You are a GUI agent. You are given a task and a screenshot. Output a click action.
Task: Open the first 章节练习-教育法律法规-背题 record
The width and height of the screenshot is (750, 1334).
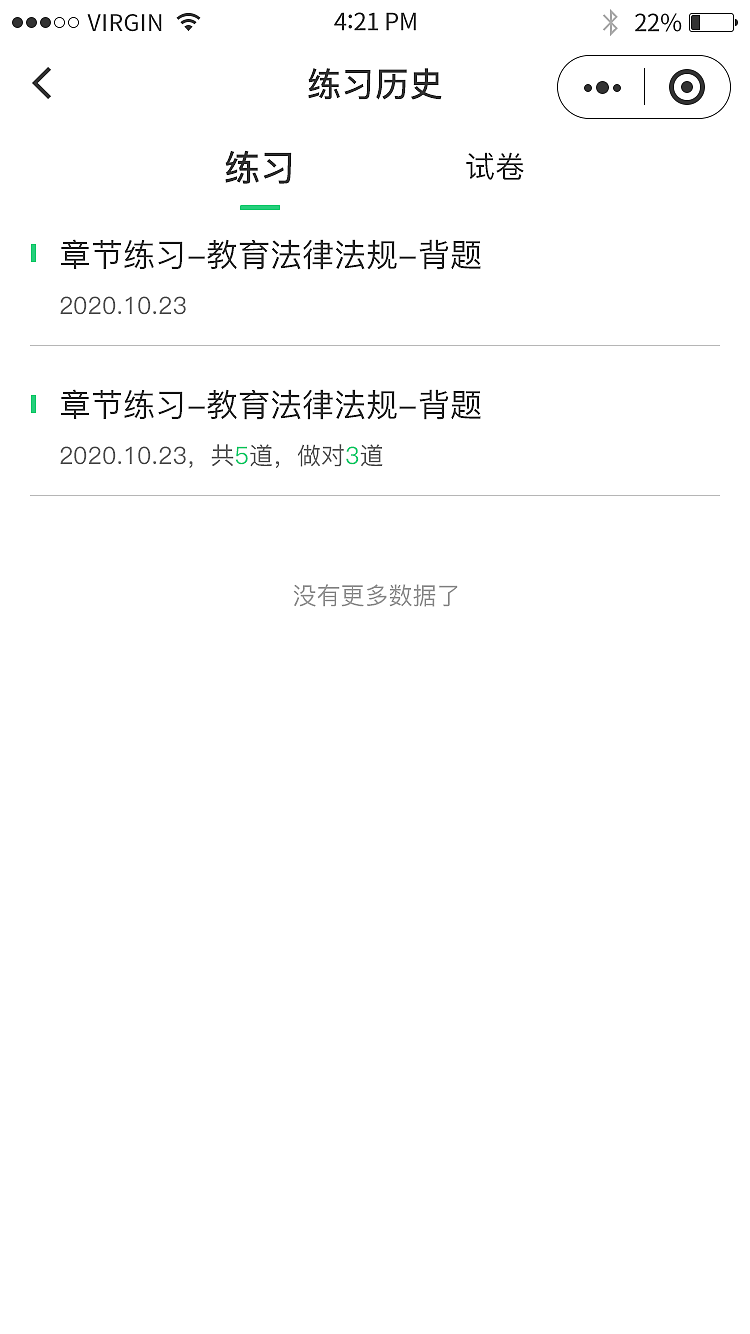270,256
